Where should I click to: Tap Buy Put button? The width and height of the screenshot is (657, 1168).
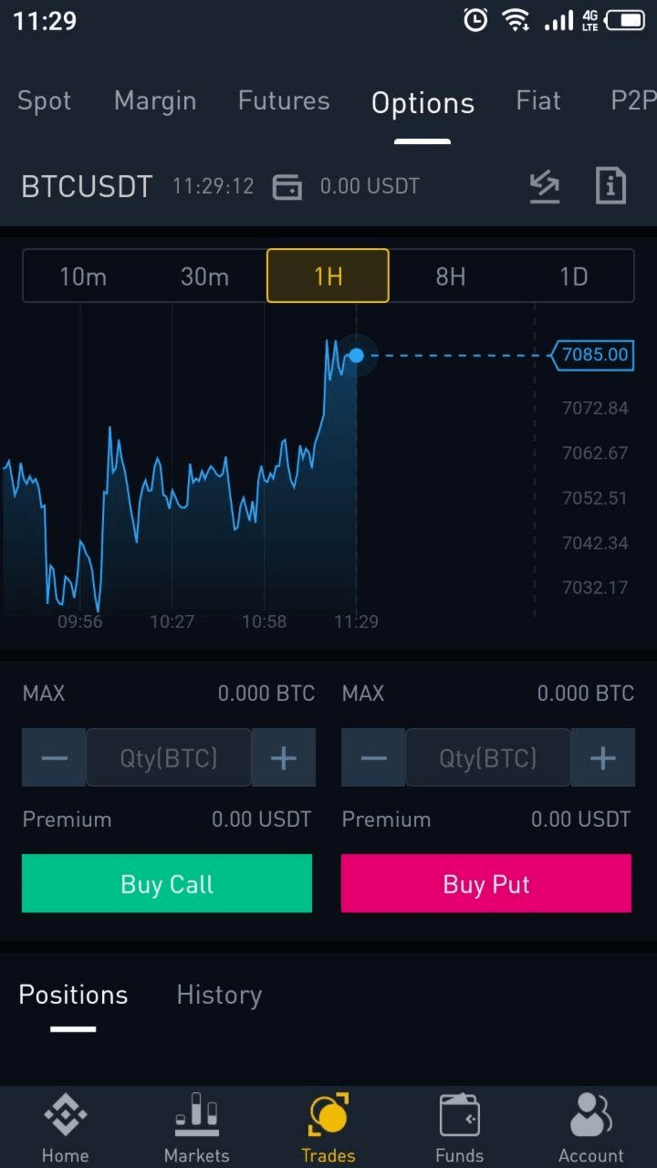pyautogui.click(x=486, y=884)
